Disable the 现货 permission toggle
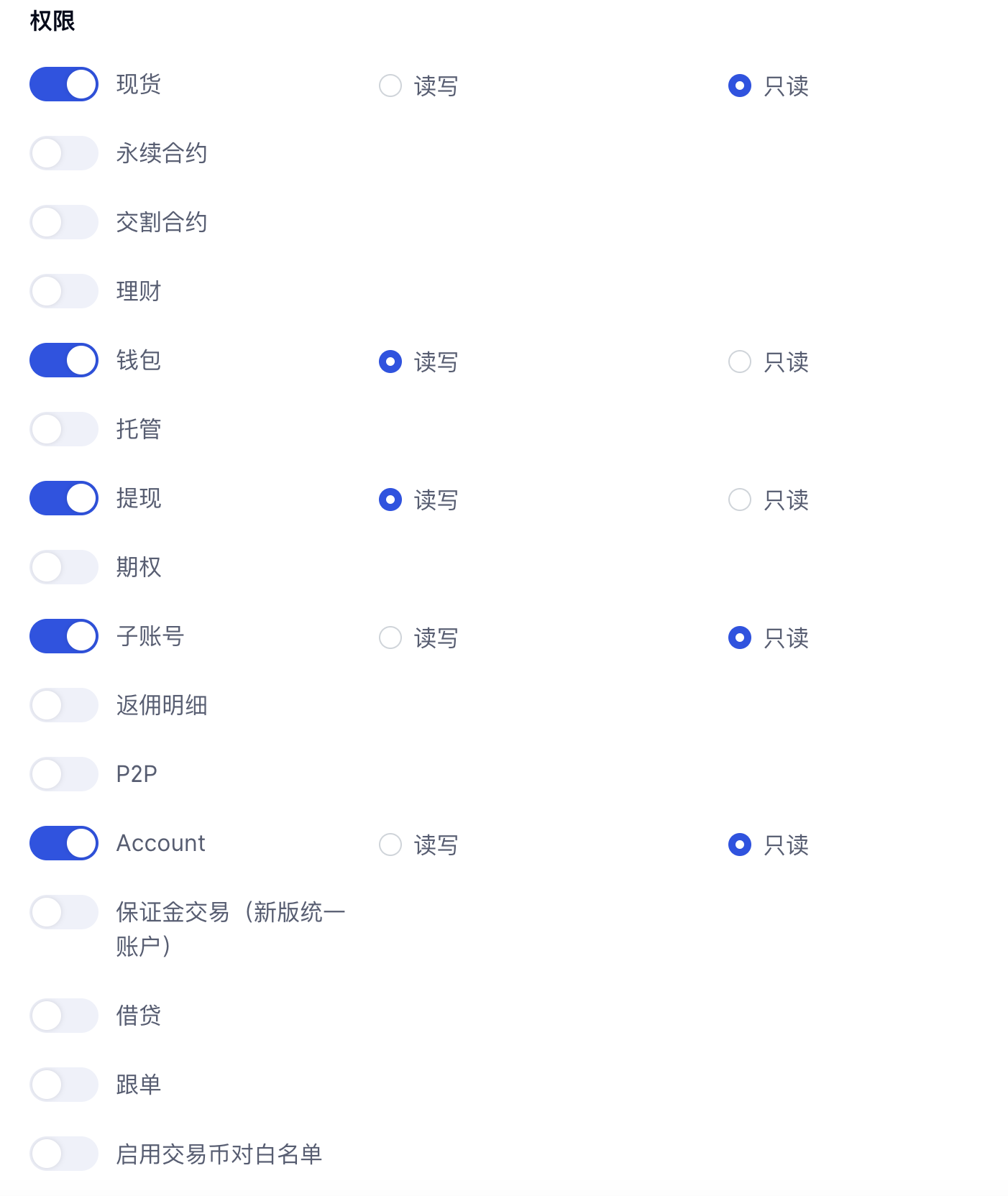The height and width of the screenshot is (1196, 1008). point(63,84)
